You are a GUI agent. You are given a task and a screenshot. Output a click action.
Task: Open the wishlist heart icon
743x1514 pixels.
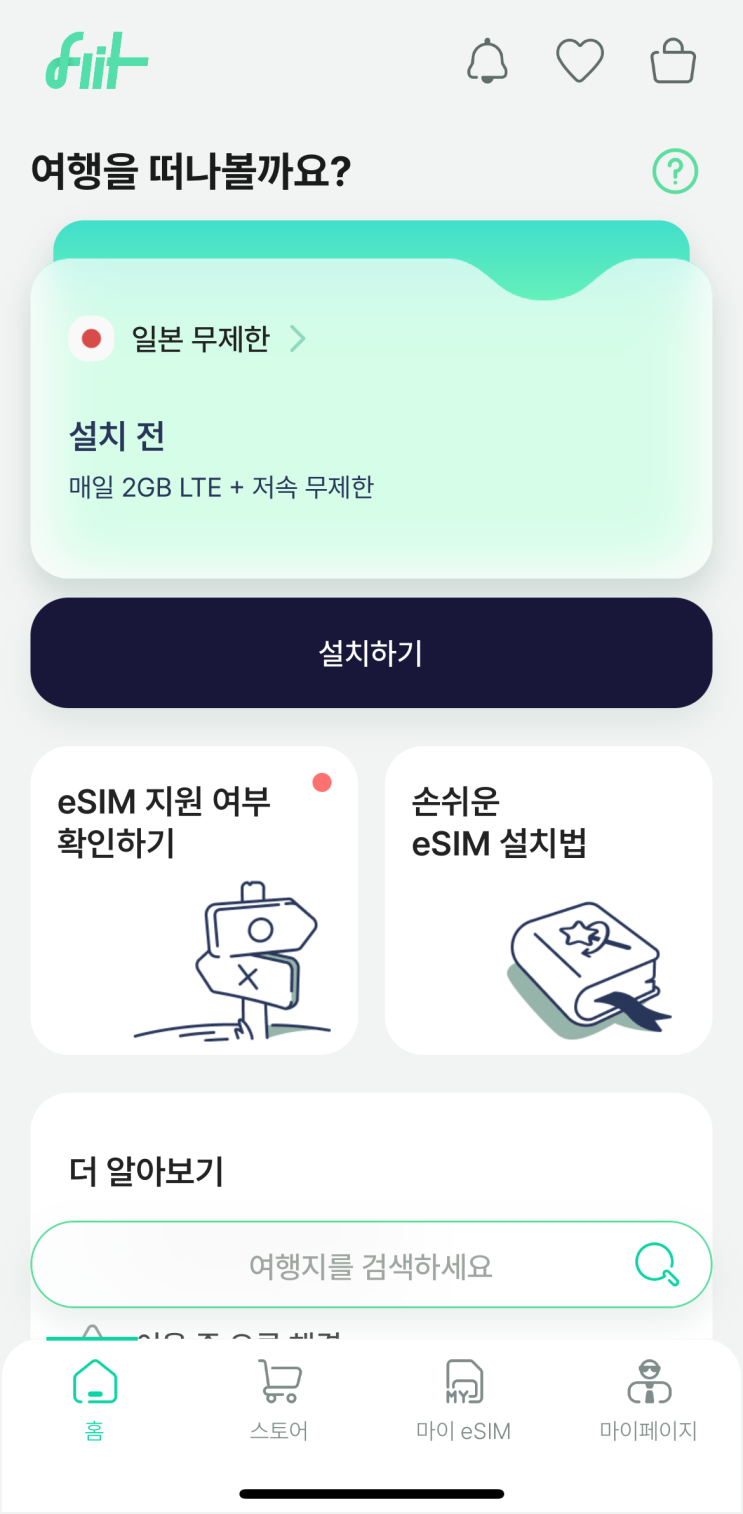(x=580, y=62)
